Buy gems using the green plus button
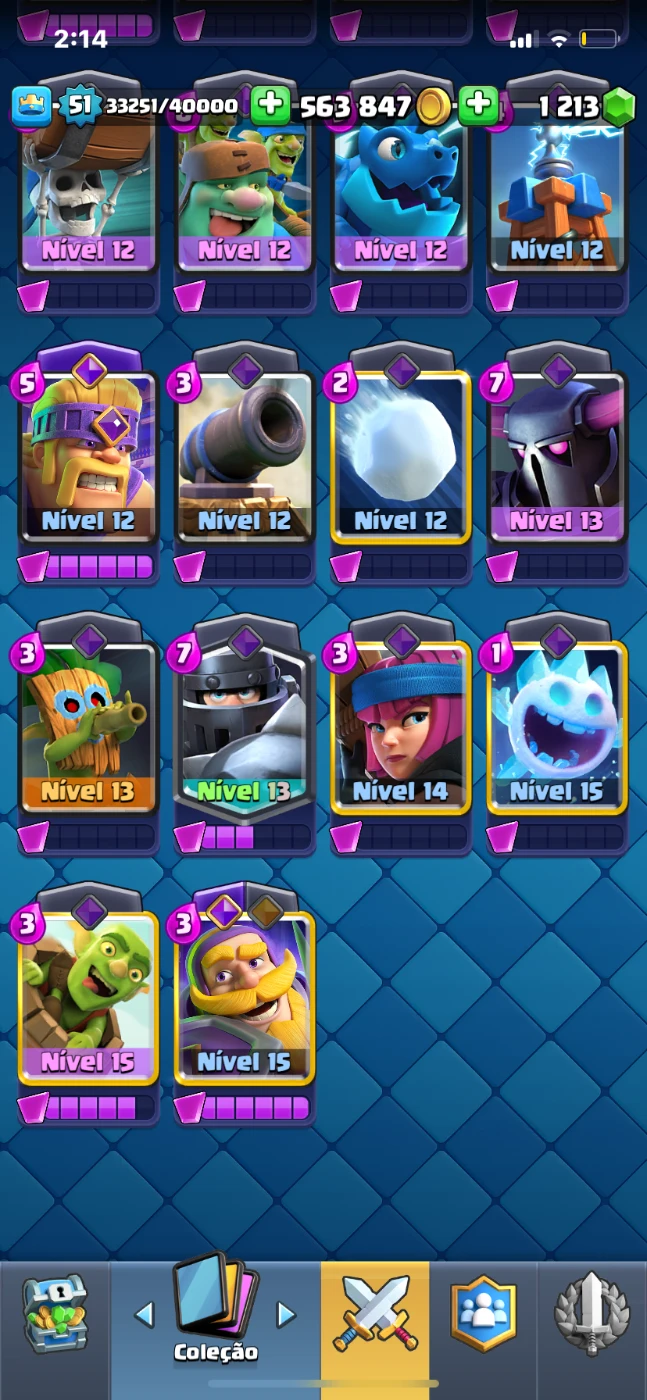The width and height of the screenshot is (647, 1400). point(479,105)
